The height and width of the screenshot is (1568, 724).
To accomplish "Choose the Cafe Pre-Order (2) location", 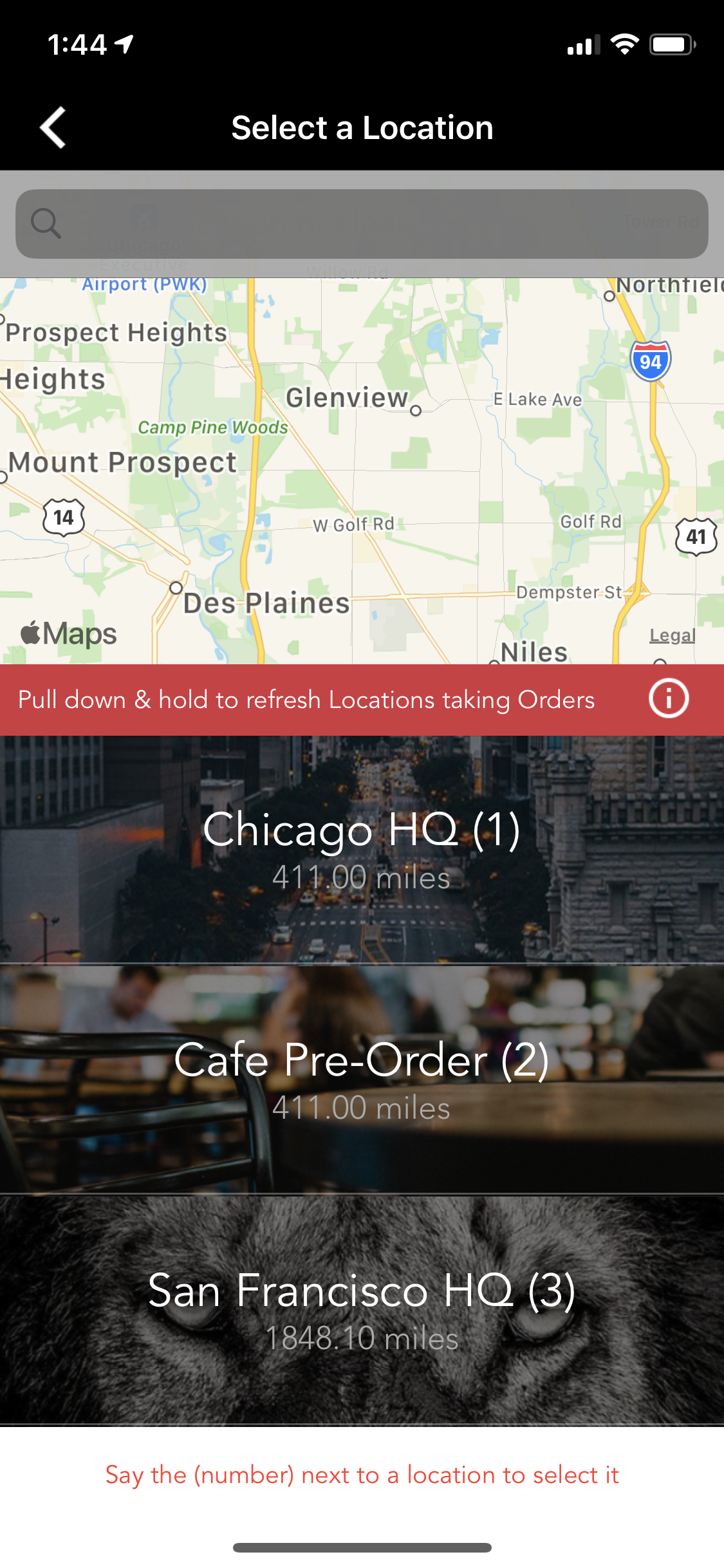I will (x=362, y=1079).
